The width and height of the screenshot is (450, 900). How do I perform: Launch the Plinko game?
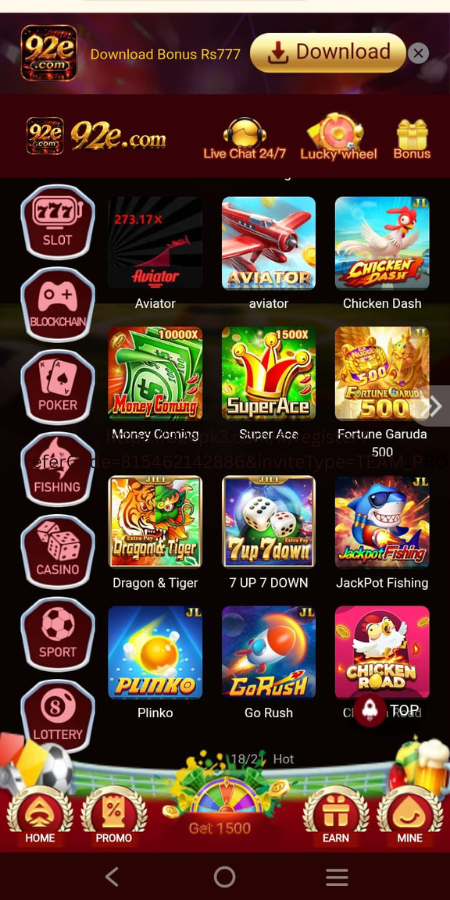(155, 662)
